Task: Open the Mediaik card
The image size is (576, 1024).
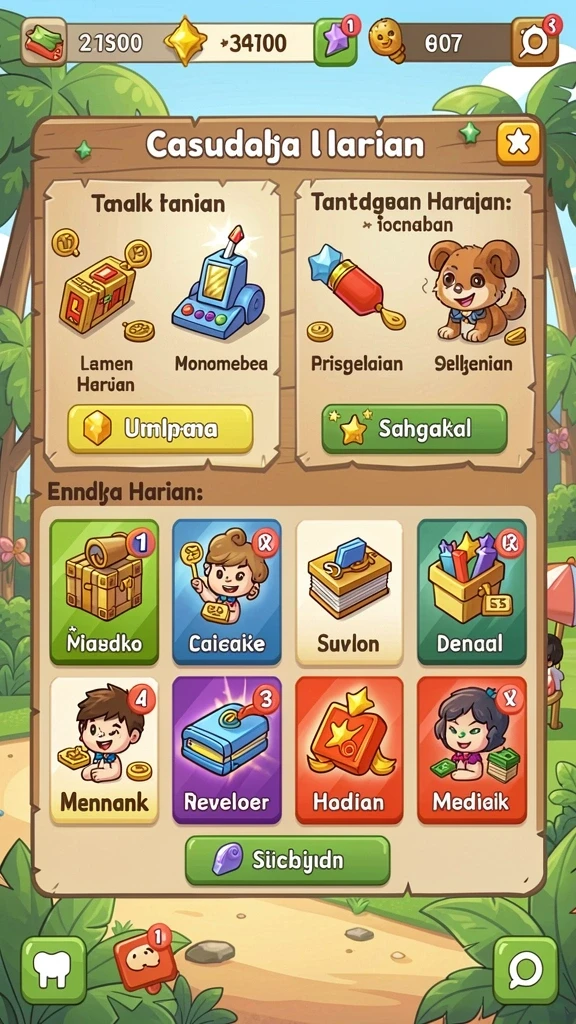Action: click(x=472, y=750)
